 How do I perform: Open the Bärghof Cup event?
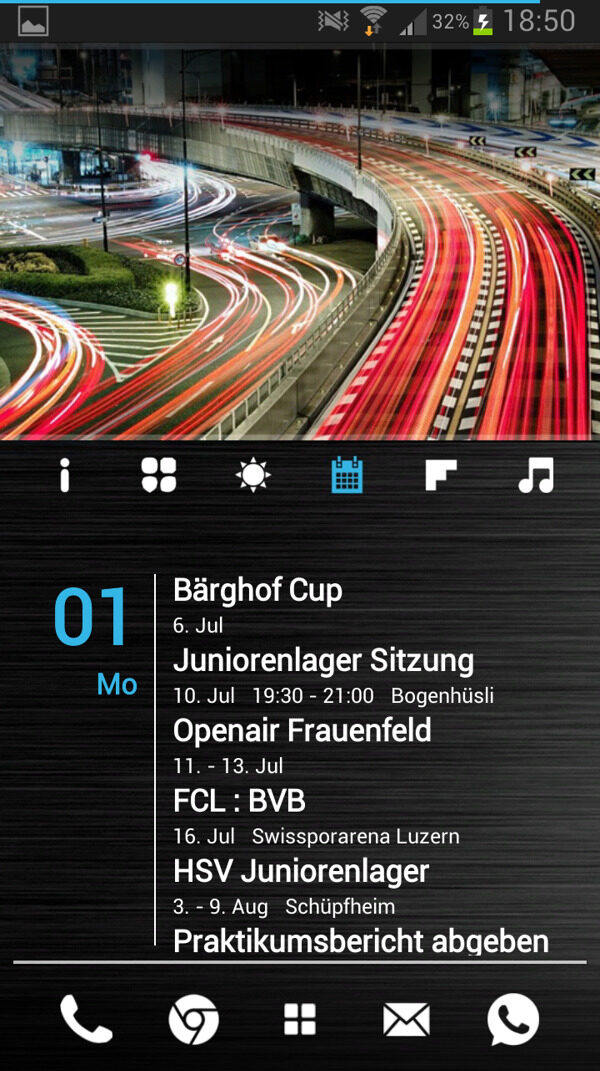point(258,590)
